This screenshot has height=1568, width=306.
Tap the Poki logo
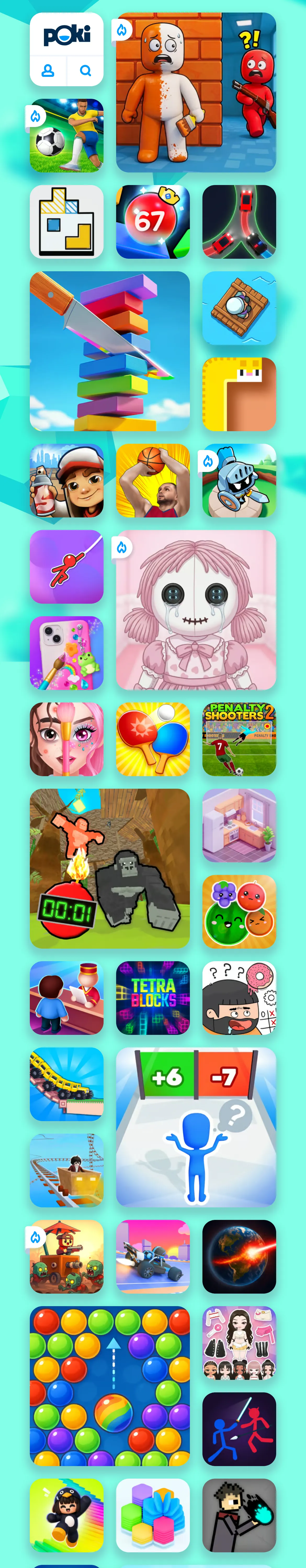point(66,35)
